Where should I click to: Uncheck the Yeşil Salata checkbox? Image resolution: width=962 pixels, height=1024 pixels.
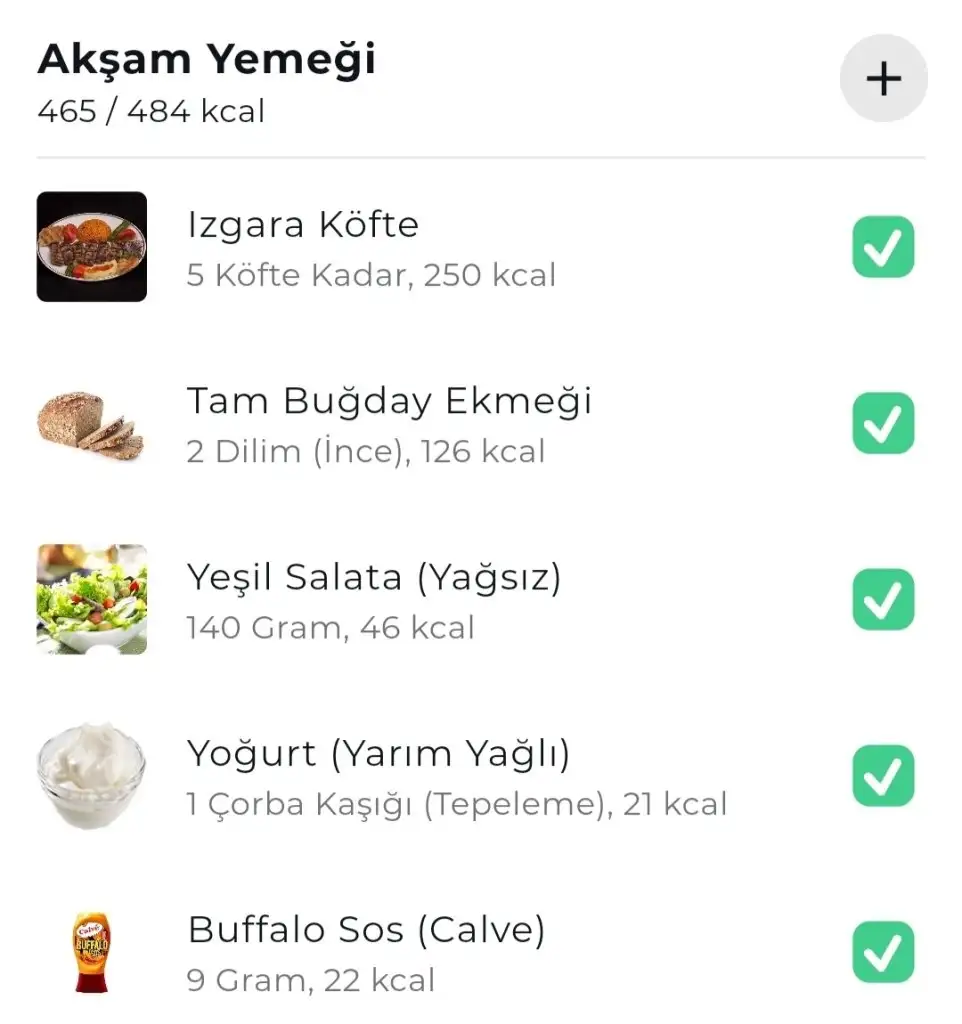tap(883, 599)
